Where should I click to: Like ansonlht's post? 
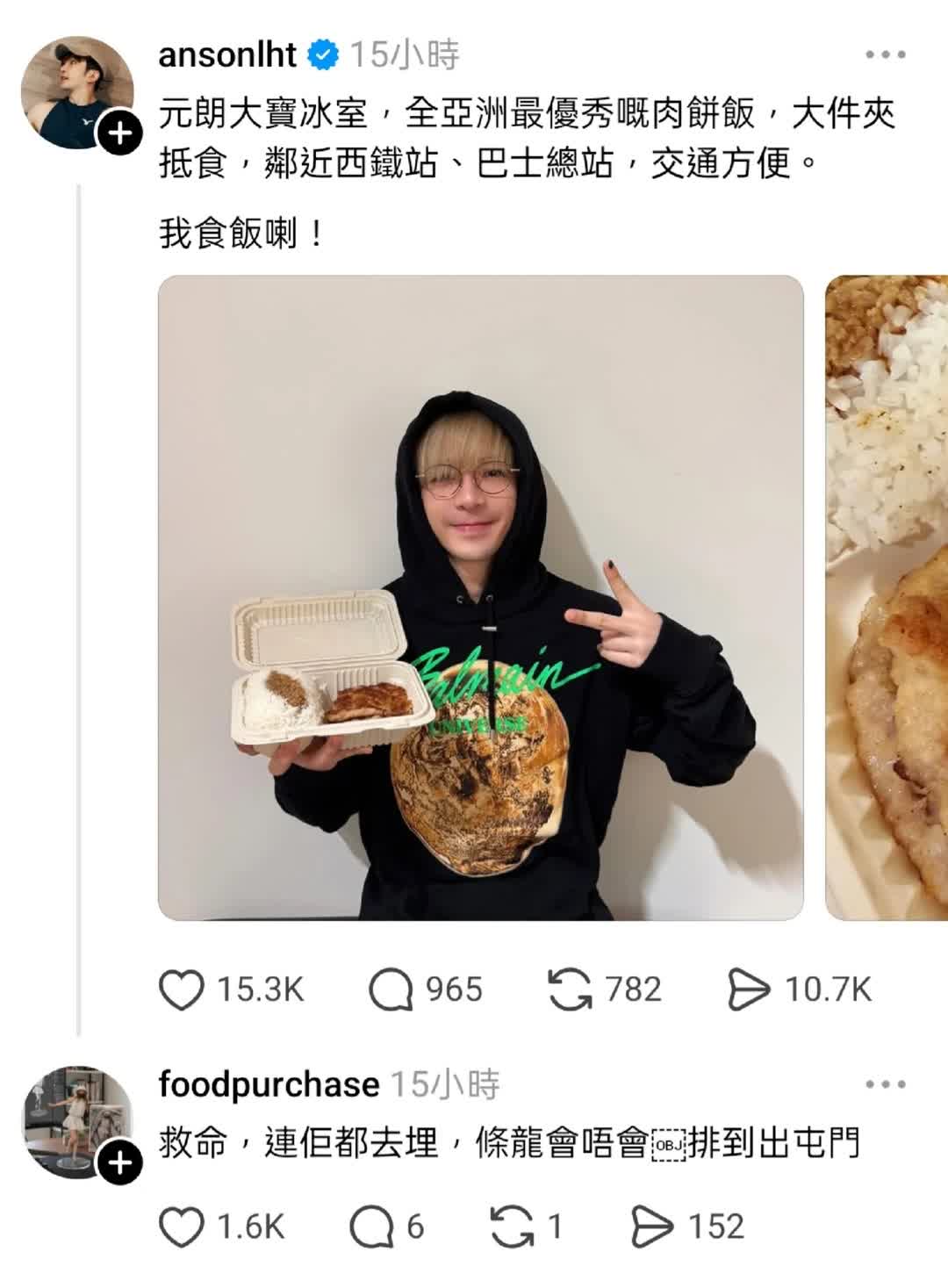(x=182, y=989)
